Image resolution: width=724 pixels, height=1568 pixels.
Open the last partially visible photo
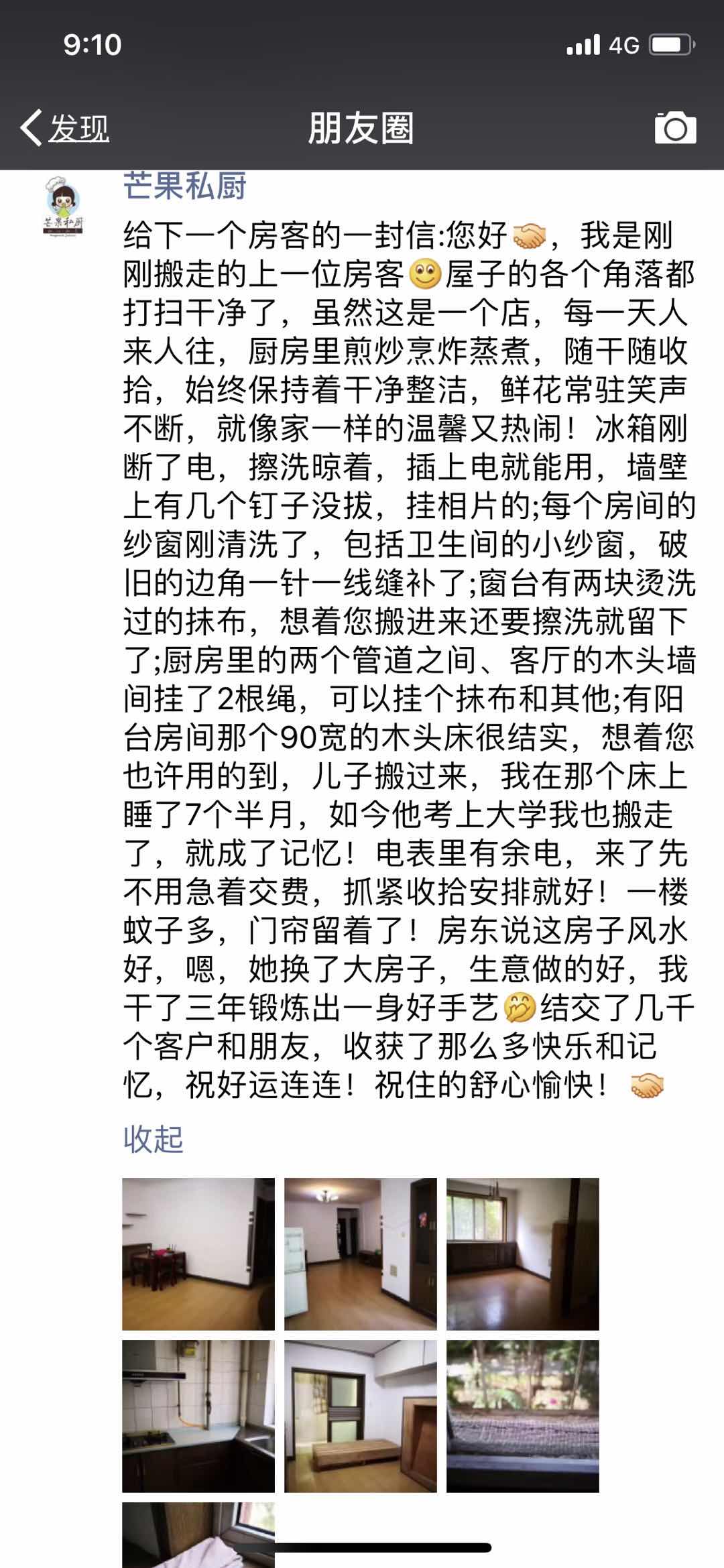pos(198,1535)
